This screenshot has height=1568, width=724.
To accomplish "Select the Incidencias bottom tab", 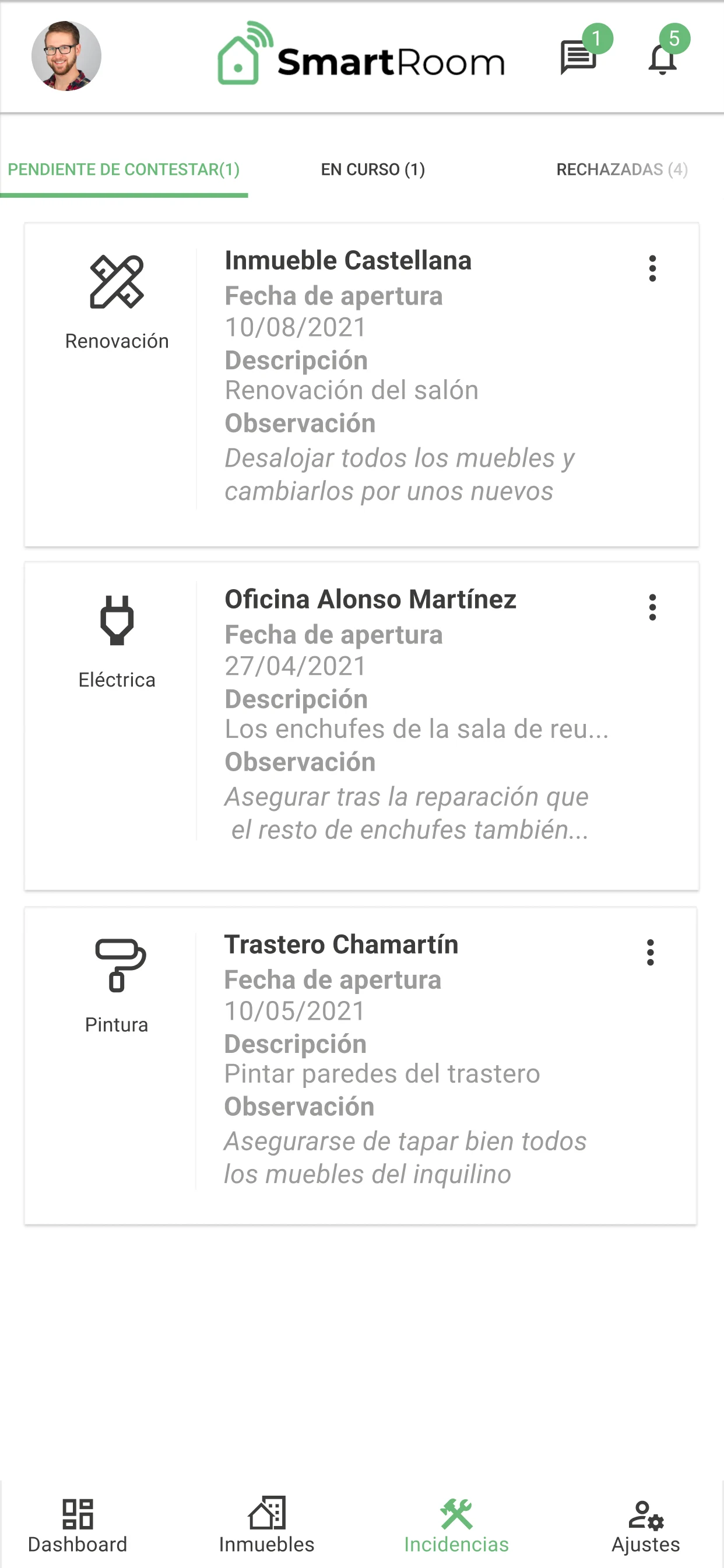I will 456,1525.
